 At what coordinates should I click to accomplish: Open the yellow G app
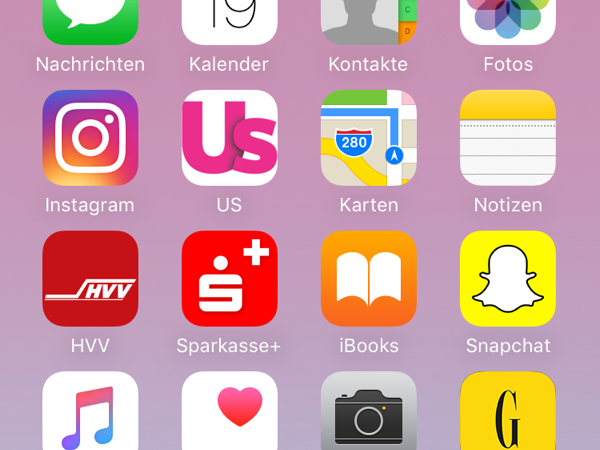click(x=508, y=411)
